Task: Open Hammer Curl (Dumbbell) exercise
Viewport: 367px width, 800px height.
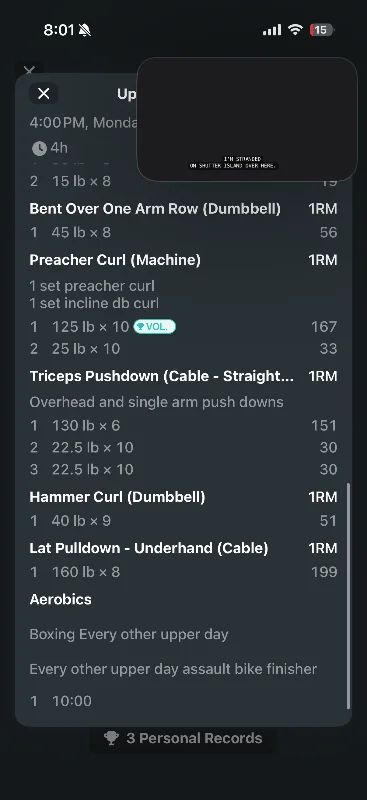Action: 117,497
